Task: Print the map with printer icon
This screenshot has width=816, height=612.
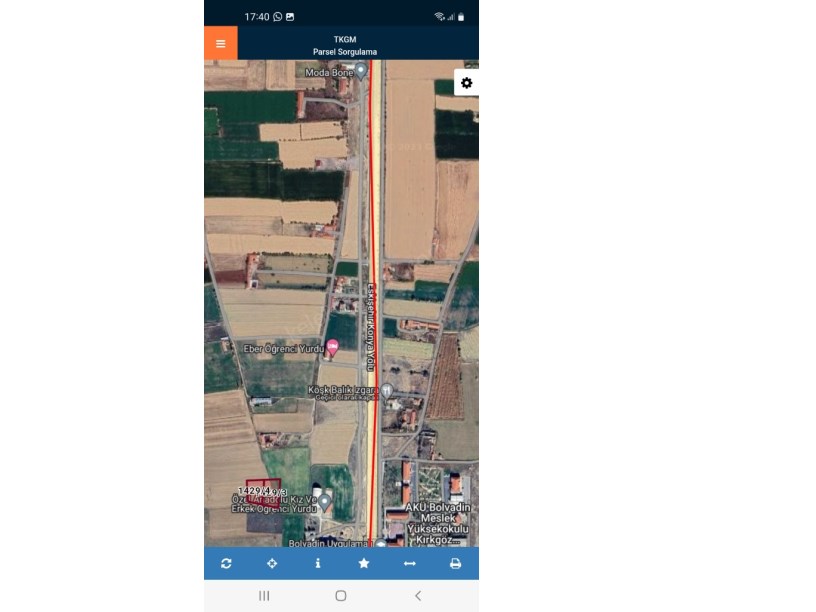Action: (x=455, y=564)
